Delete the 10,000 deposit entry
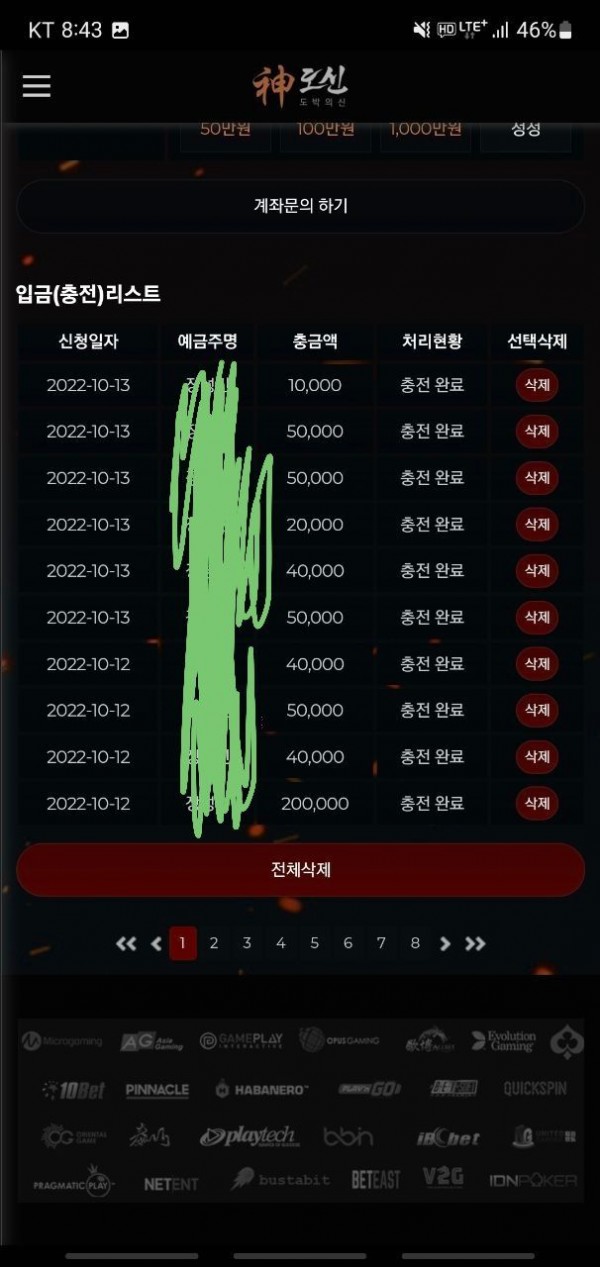 coord(537,385)
